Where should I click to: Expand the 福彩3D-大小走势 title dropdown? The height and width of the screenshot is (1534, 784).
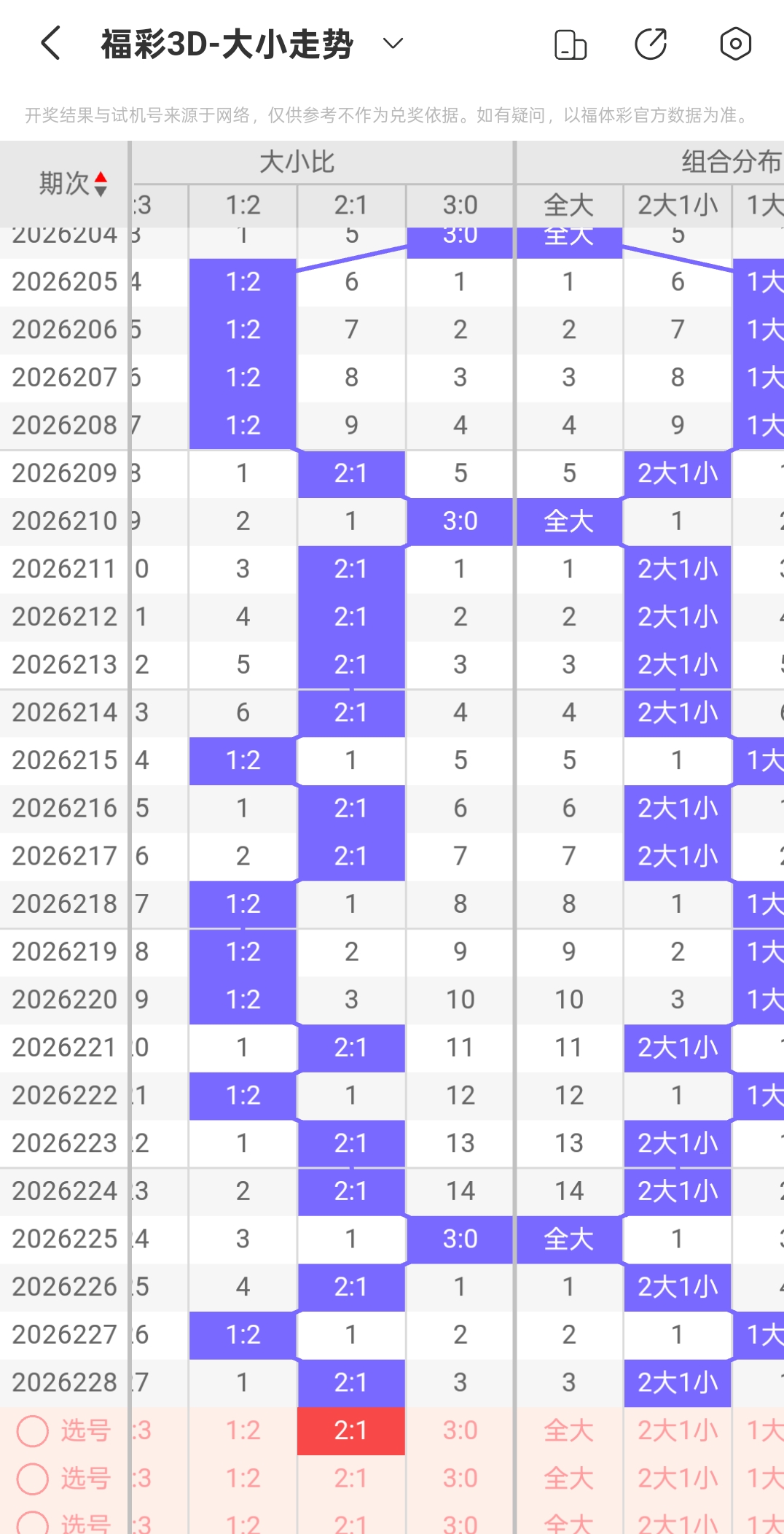(x=393, y=44)
